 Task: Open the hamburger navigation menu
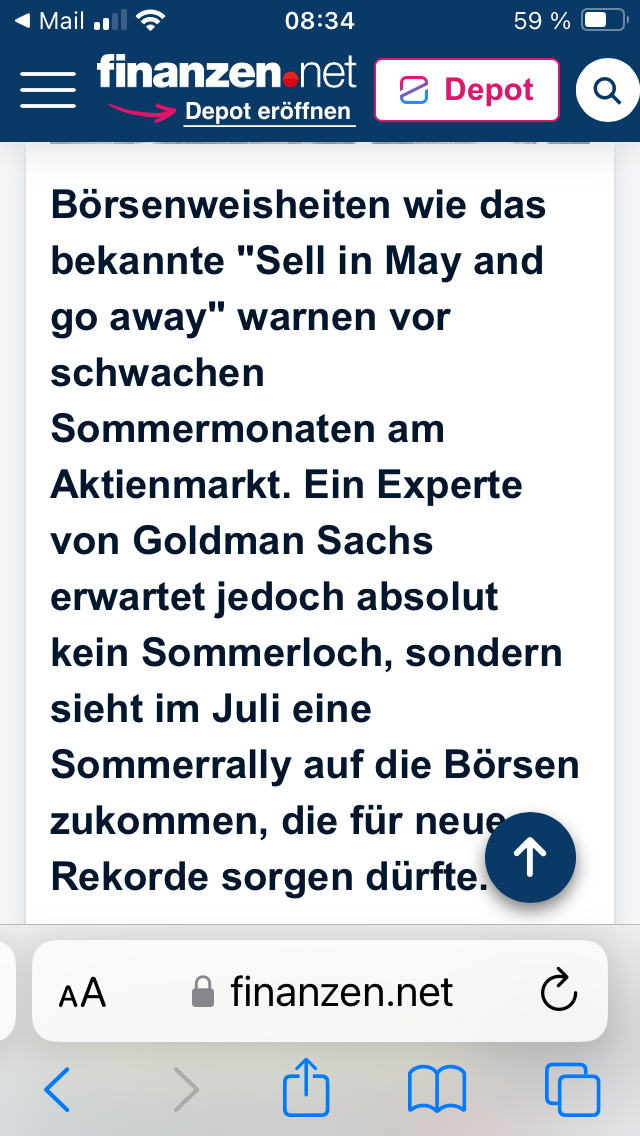pos(48,90)
